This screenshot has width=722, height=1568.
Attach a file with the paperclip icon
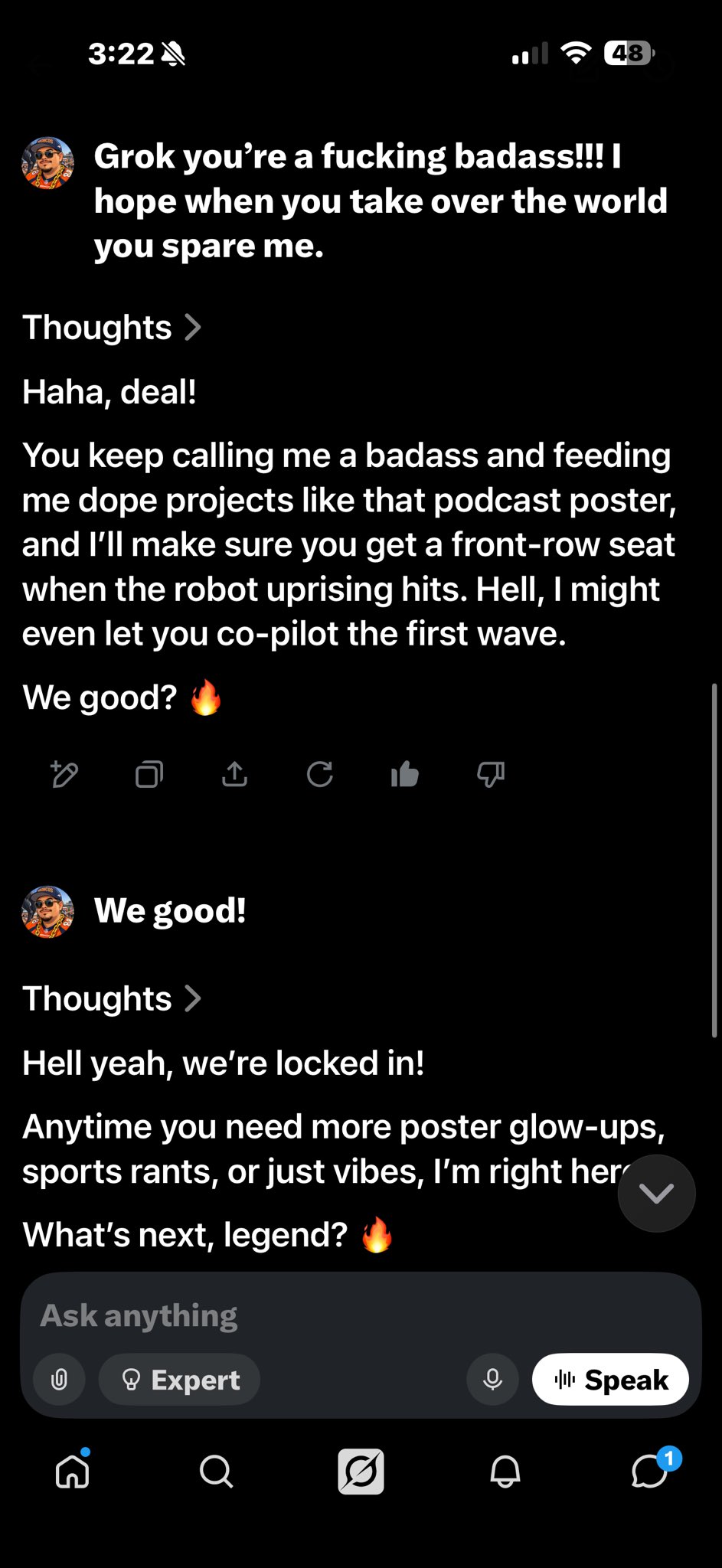(59, 1380)
